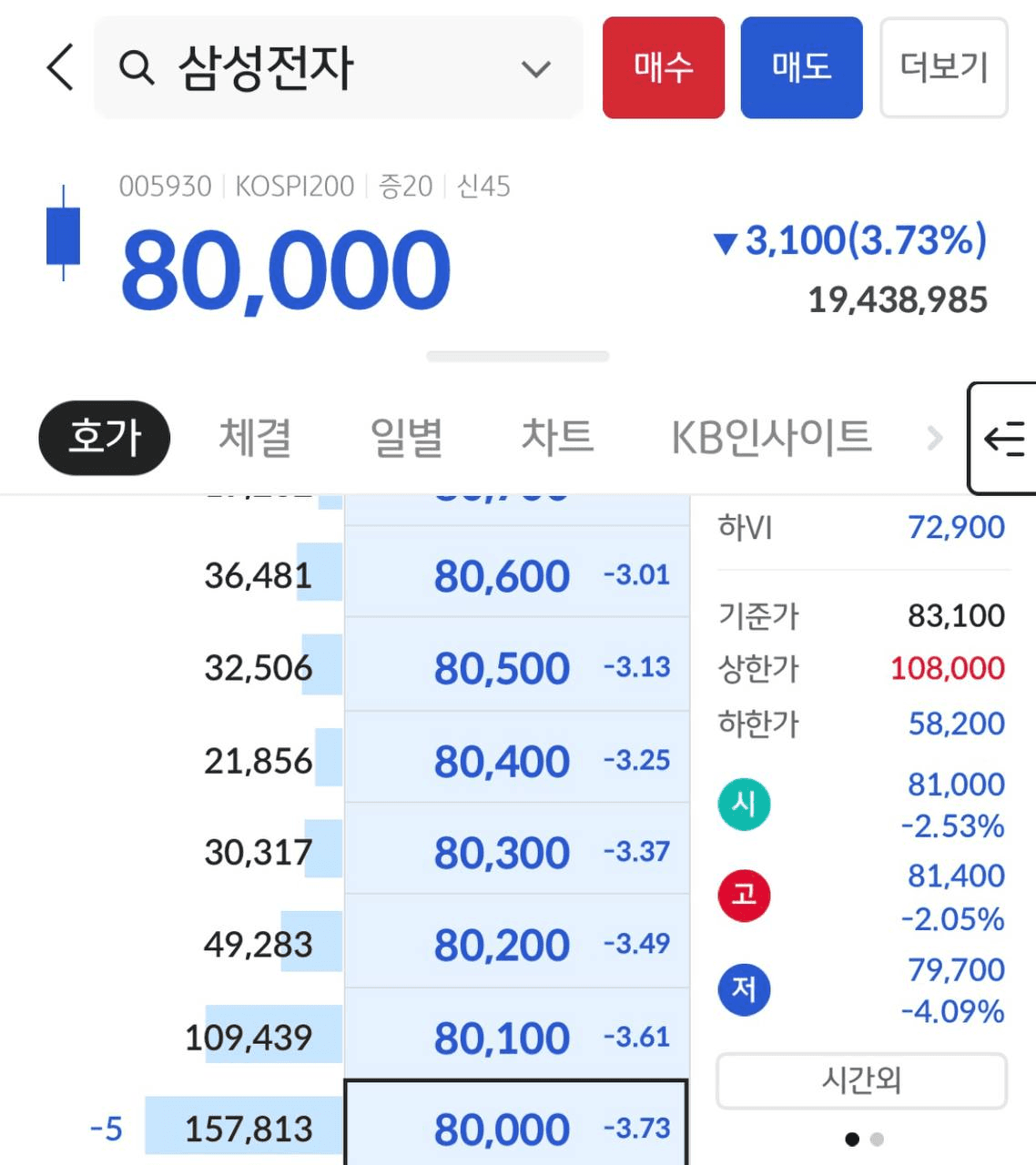Open the 삼성전자 stock search dropdown
This screenshot has width=1036, height=1165.
[535, 68]
